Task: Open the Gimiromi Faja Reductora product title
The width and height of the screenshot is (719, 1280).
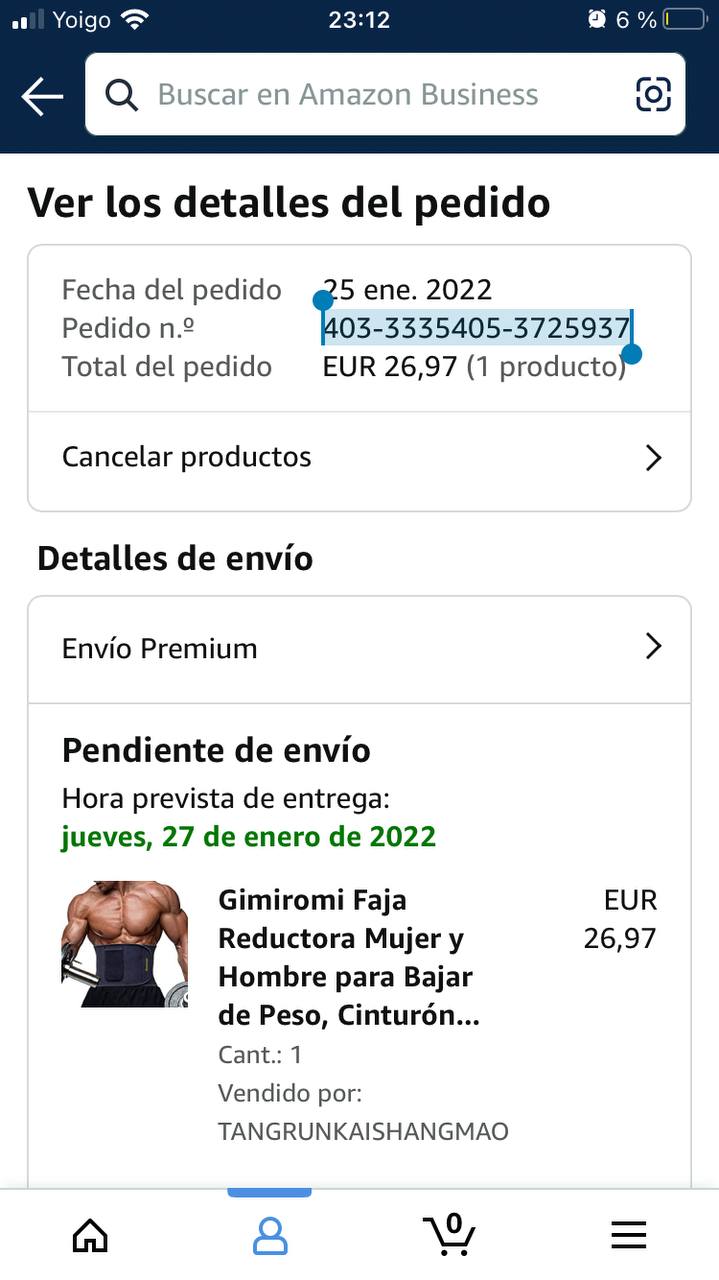Action: click(349, 957)
